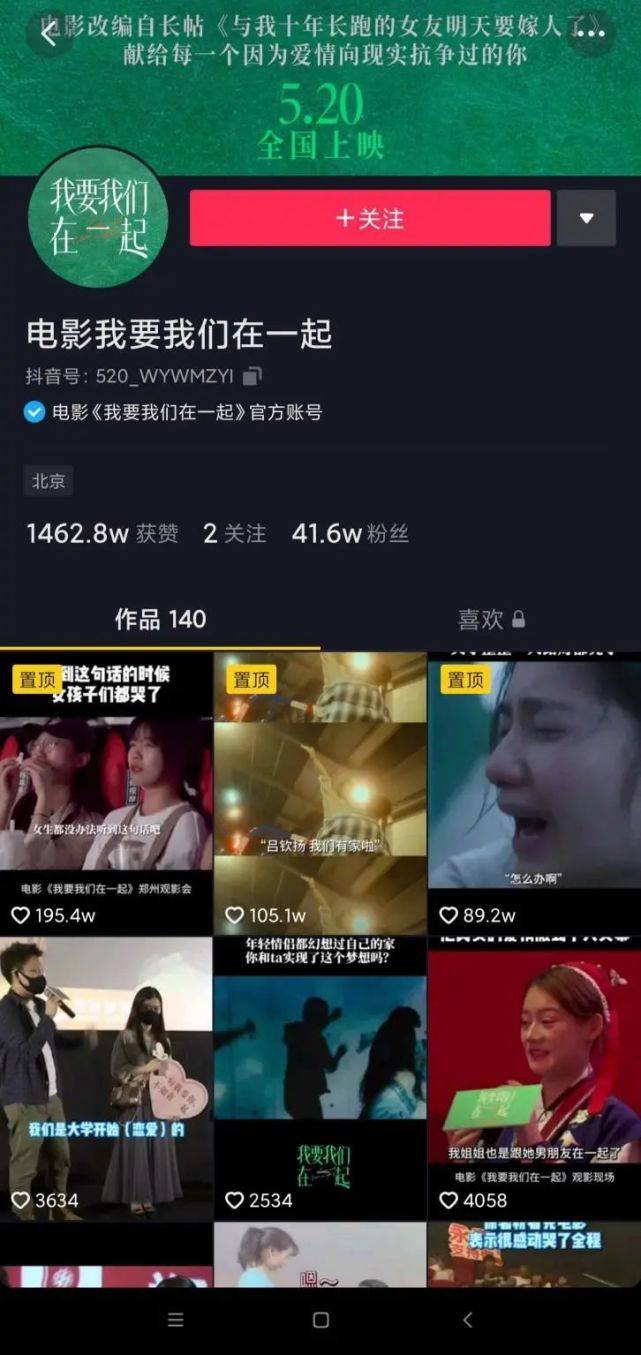Follow this account with 关注 button
Viewport: 641px width, 1355px height.
pyautogui.click(x=370, y=218)
